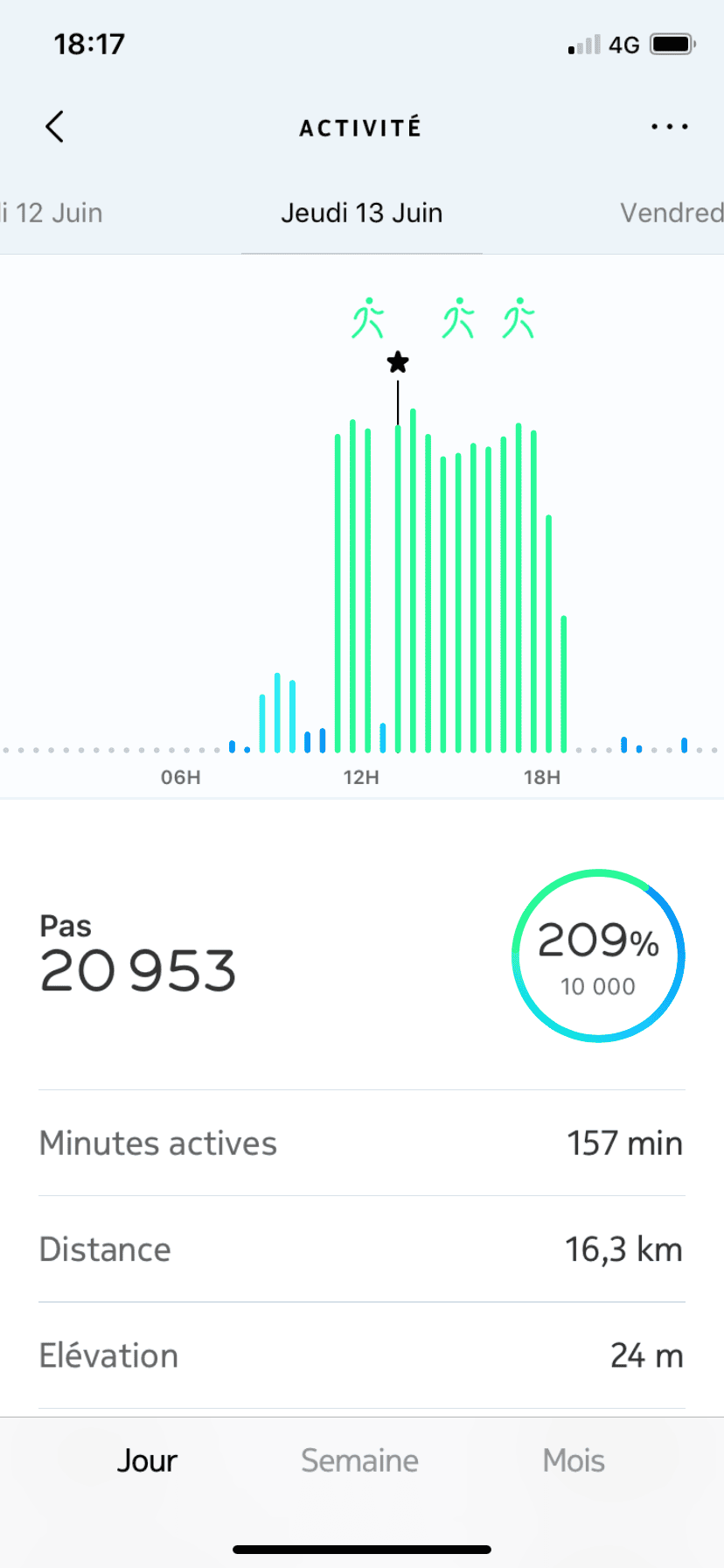
Task: Select the Jour view tab
Action: coord(147,1460)
